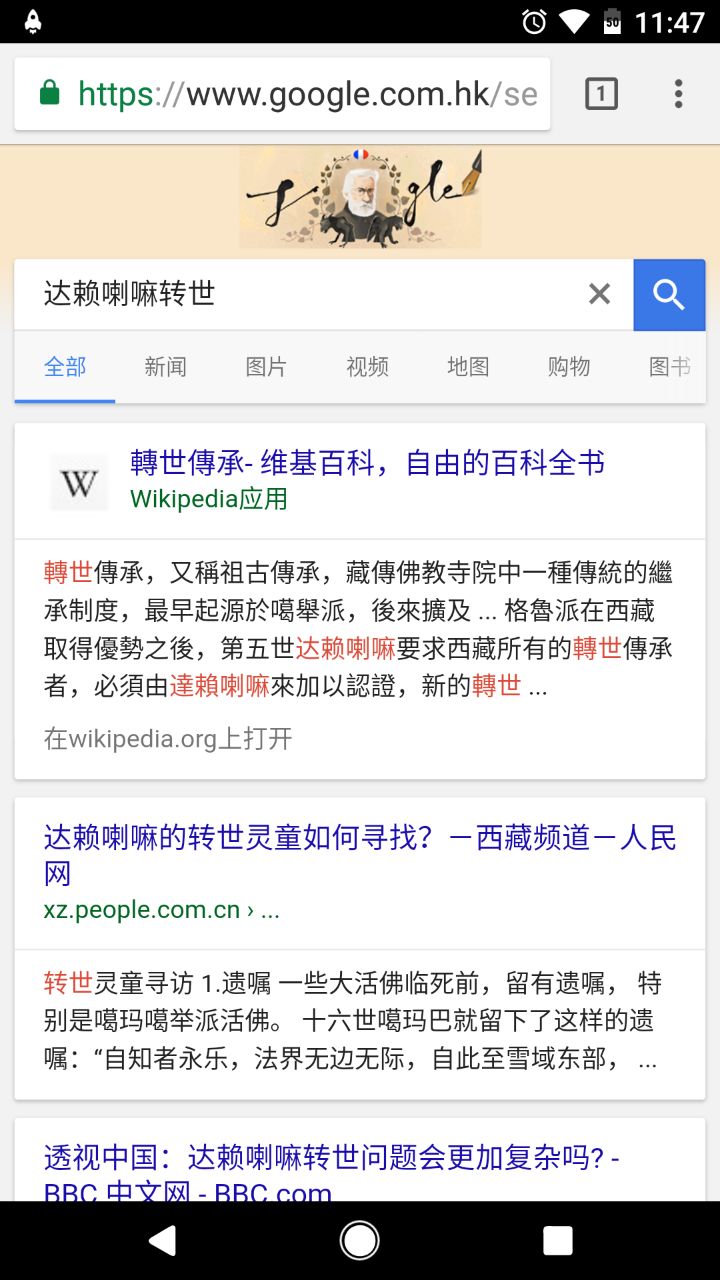720x1280 pixels.
Task: Clear the search box text
Action: pos(599,294)
